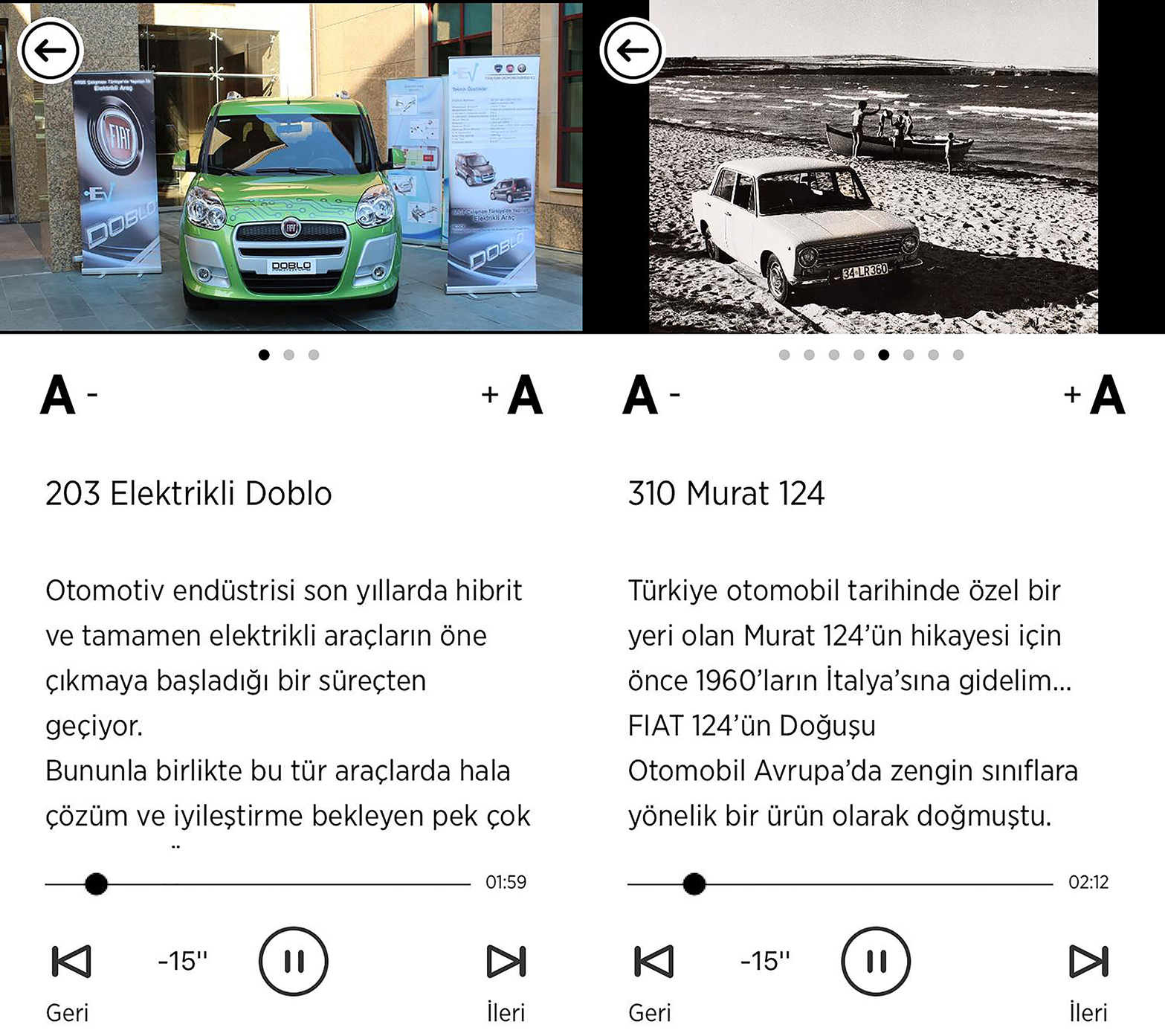Decrease text size on Murat 124 page
The image size is (1165, 1036).
click(651, 394)
